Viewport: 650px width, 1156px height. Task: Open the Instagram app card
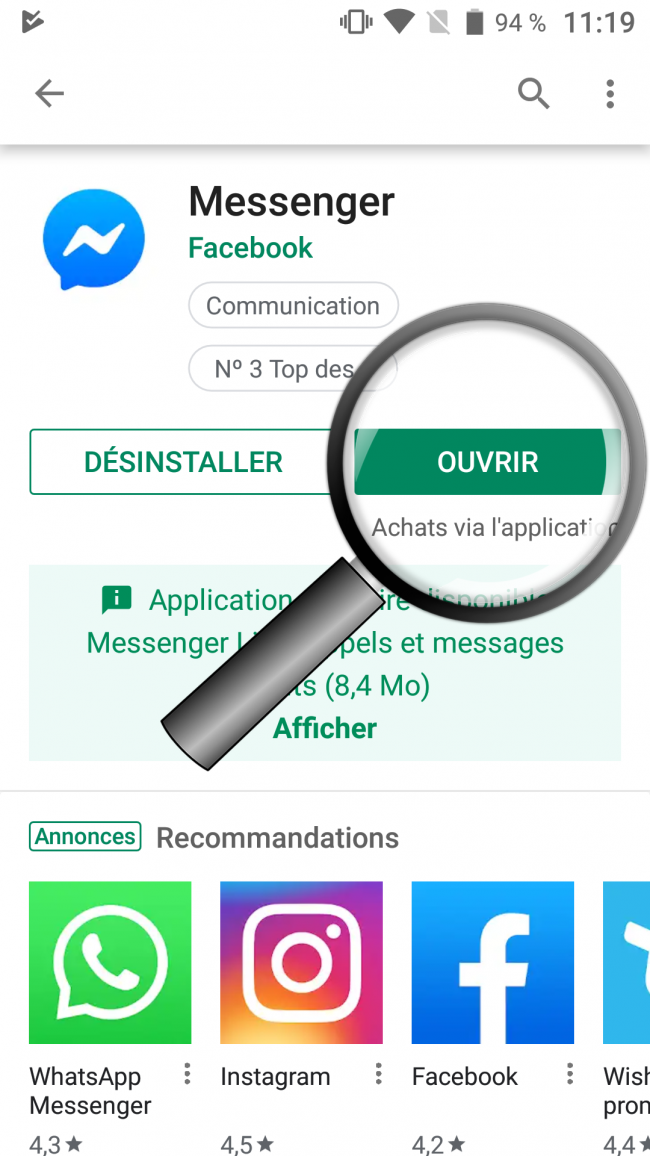301,962
